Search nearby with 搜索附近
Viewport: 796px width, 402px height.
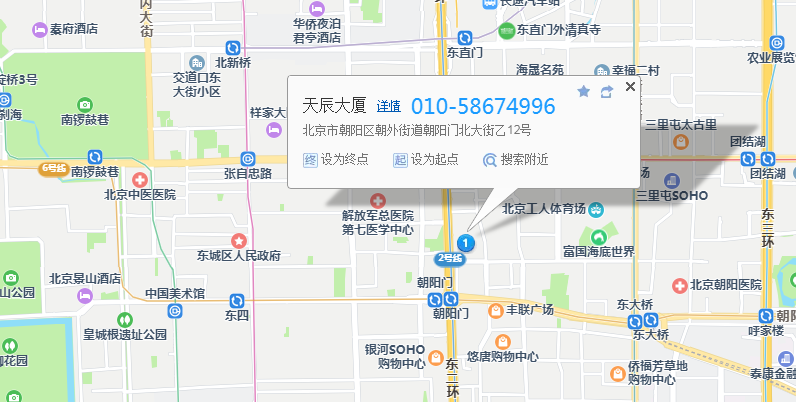tap(516, 159)
